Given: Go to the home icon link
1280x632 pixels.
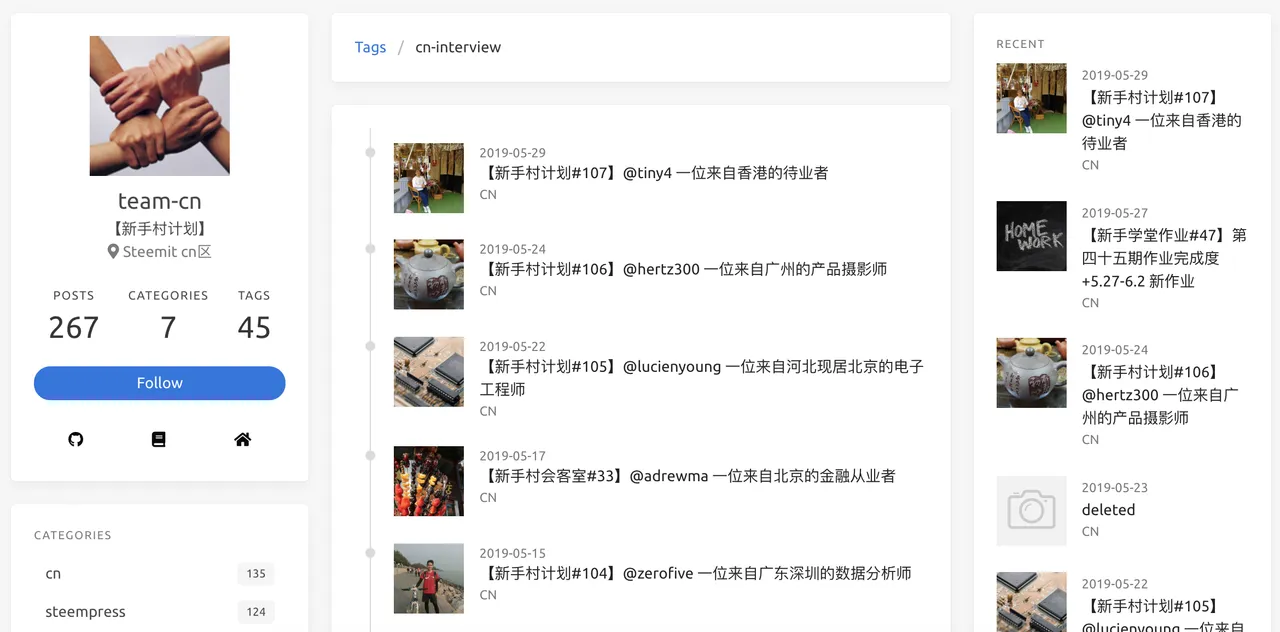Looking at the screenshot, I should tap(242, 439).
